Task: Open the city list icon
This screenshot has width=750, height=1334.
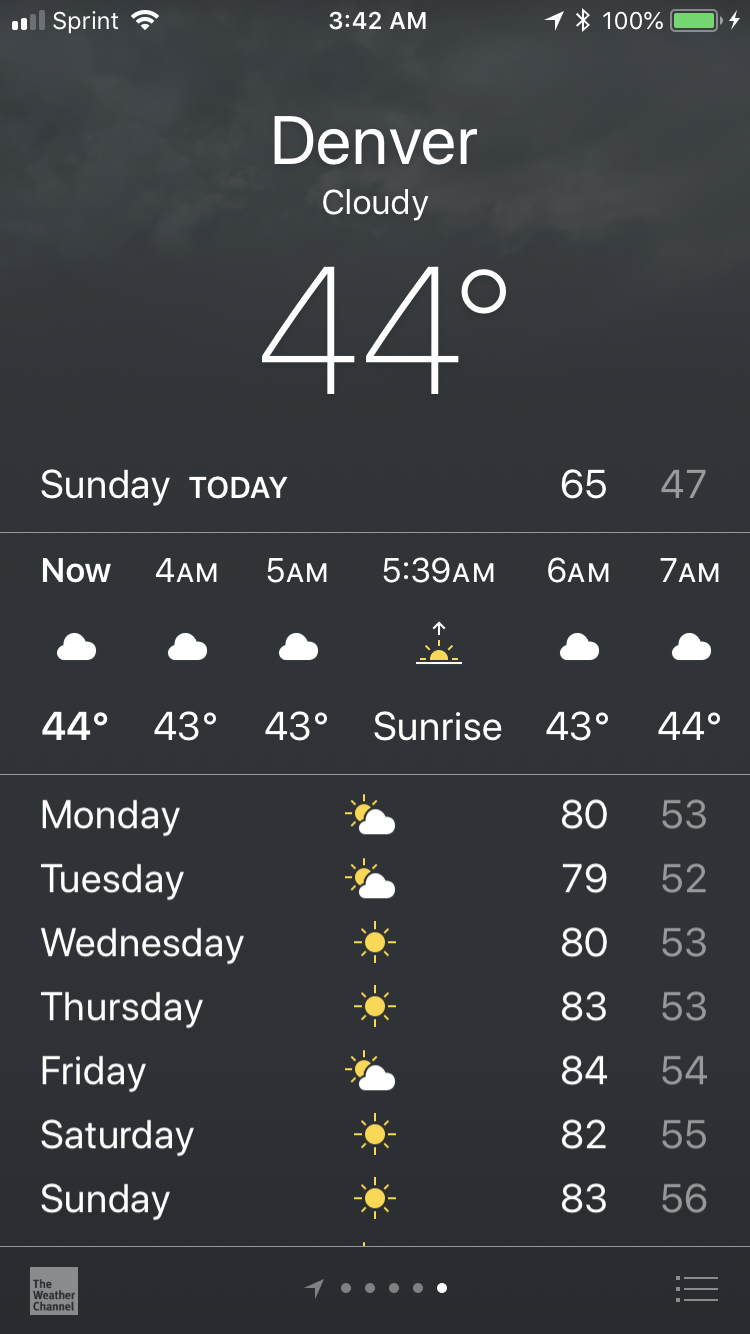Action: (697, 1289)
